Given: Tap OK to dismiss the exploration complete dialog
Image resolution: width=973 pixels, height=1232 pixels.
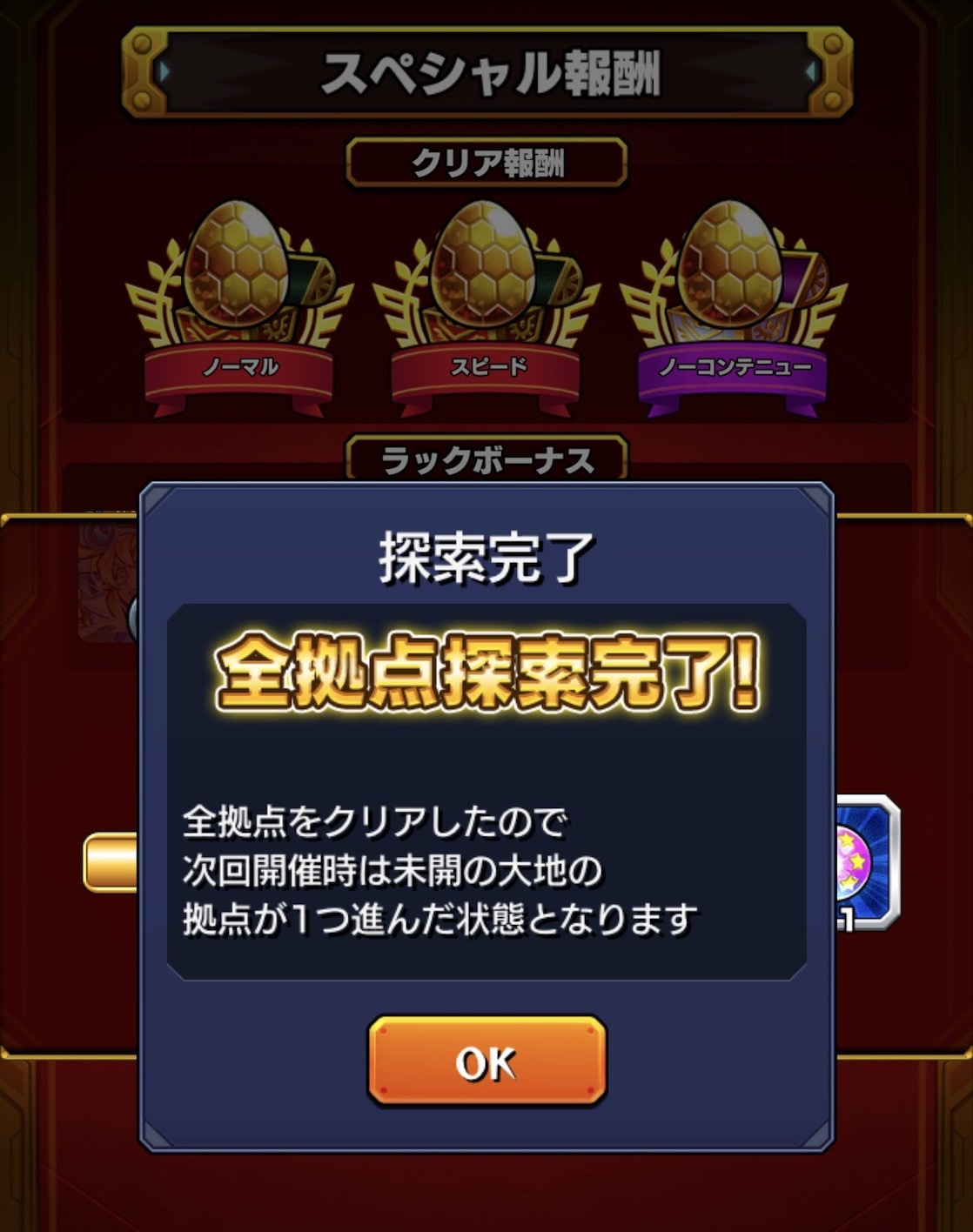Looking at the screenshot, I should pos(486,1061).
